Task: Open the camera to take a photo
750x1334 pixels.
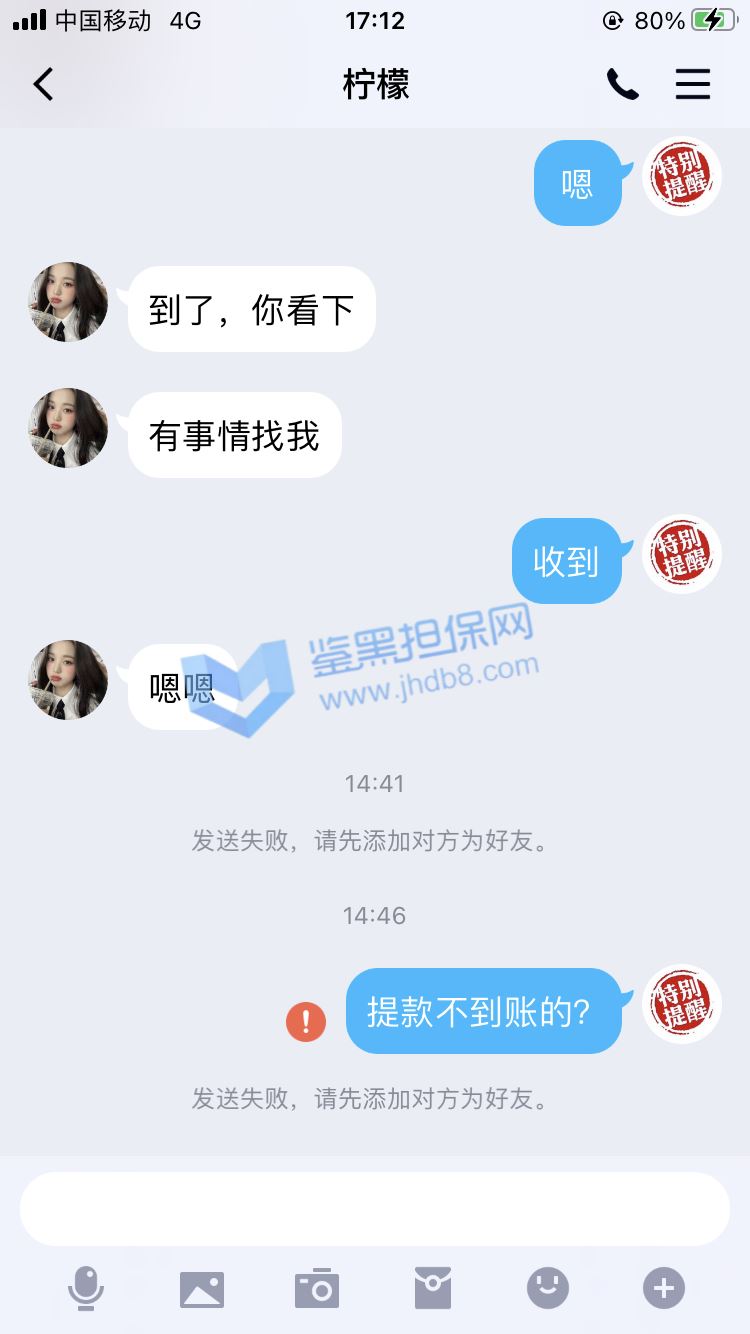Action: coord(317,1289)
